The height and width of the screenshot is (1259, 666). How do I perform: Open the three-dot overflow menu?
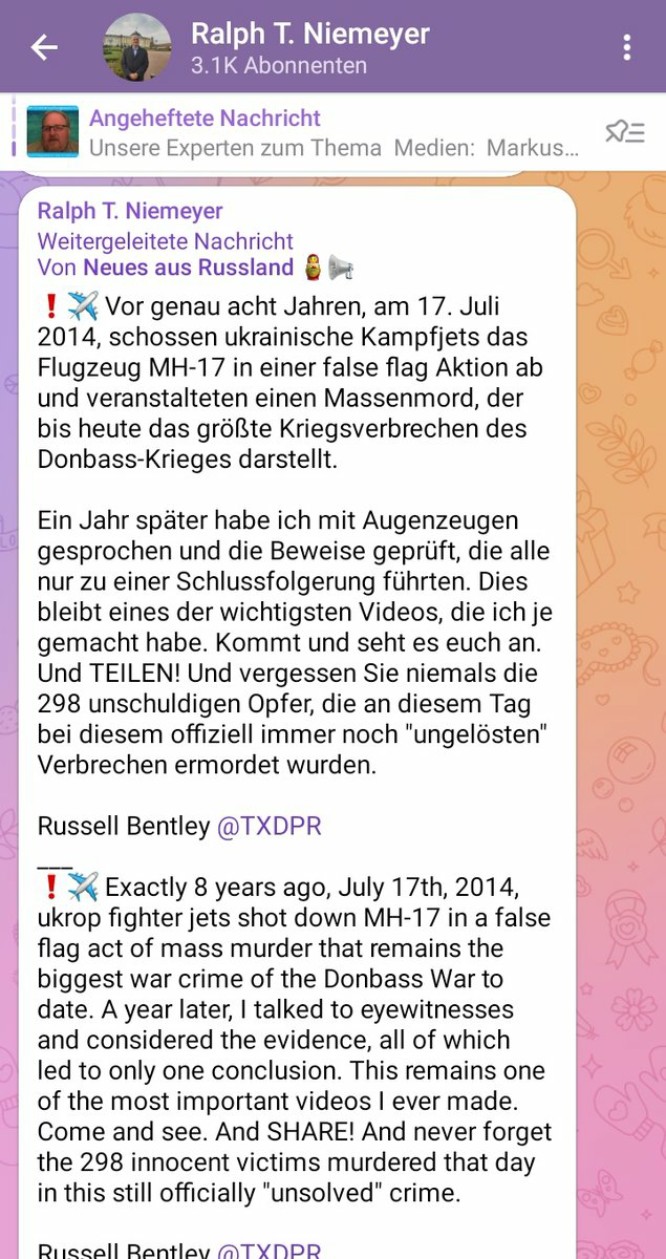click(x=627, y=47)
